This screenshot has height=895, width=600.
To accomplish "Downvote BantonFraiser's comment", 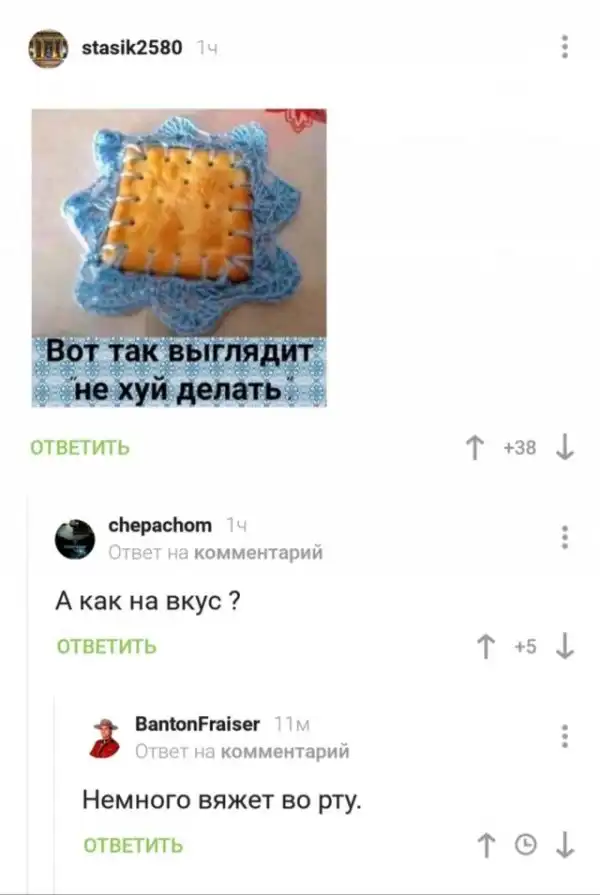I will [565, 845].
